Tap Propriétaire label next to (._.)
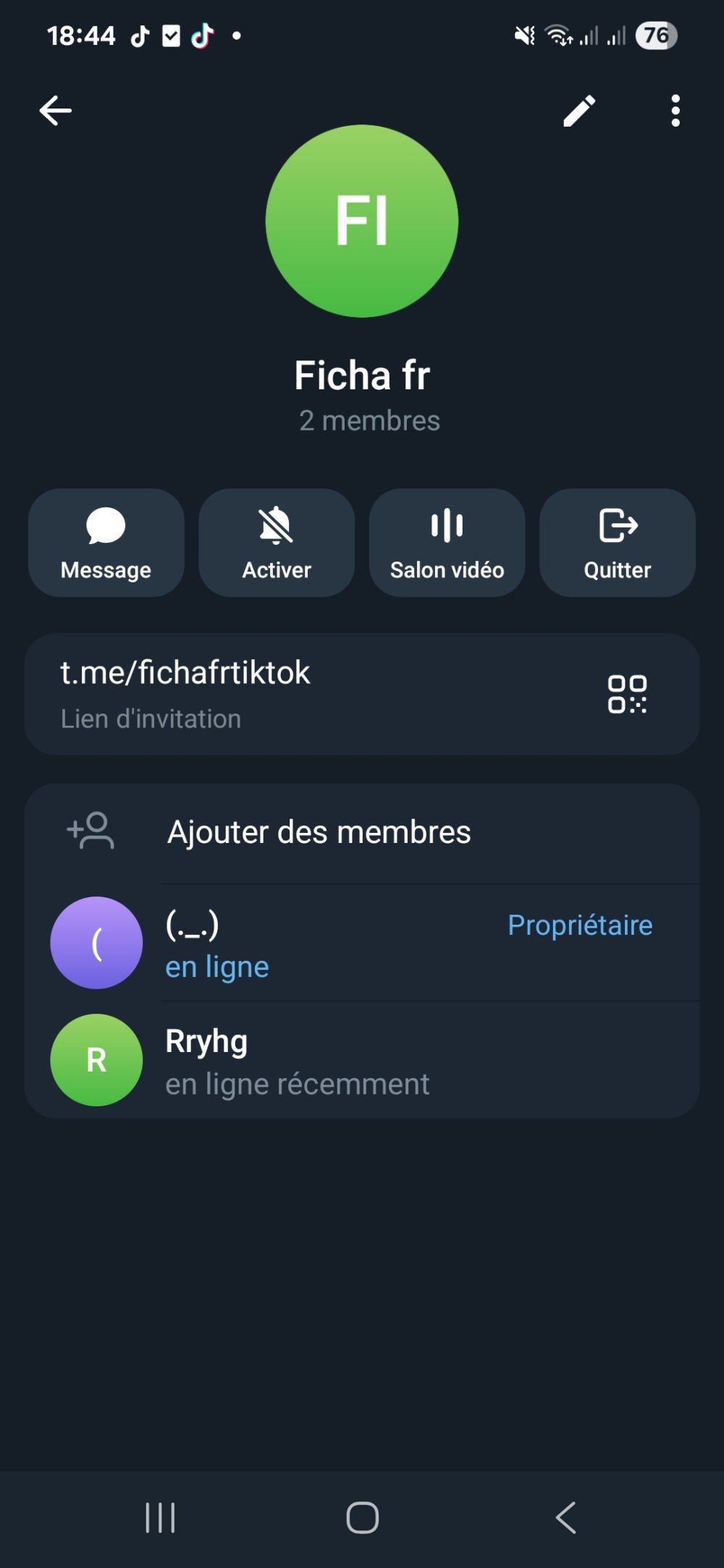The height and width of the screenshot is (1568, 724). tap(580, 925)
